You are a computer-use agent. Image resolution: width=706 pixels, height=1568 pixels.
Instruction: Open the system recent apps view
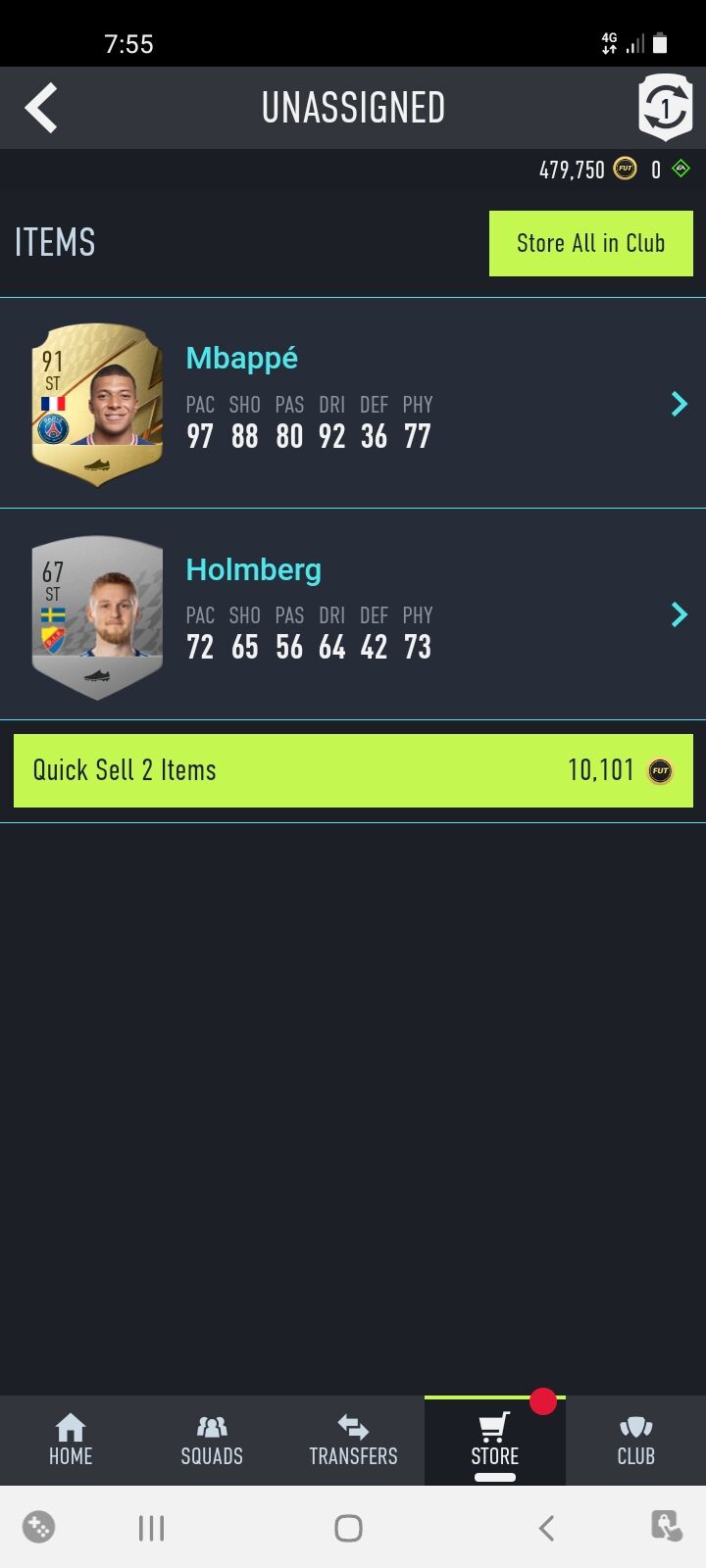pyautogui.click(x=151, y=1528)
